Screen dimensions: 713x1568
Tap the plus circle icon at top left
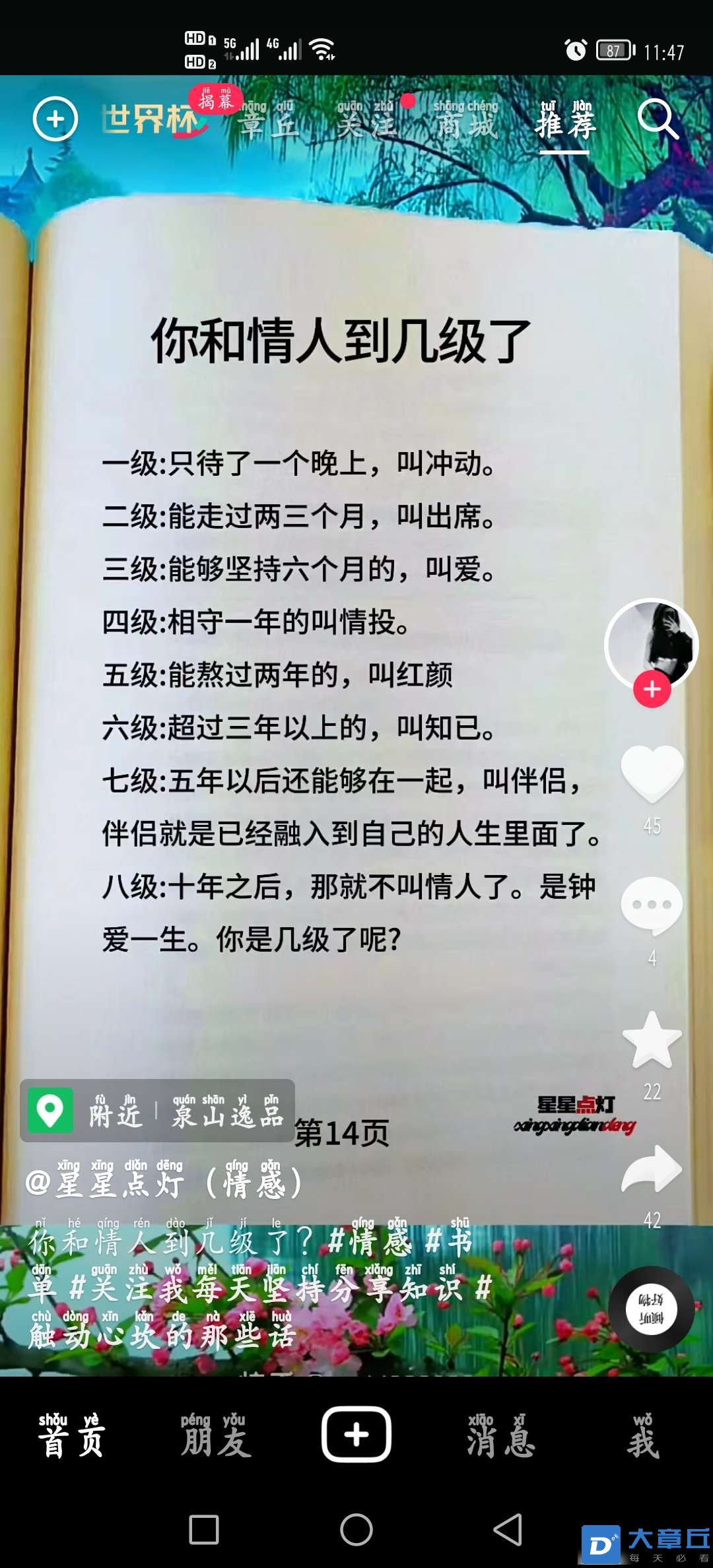[55, 119]
